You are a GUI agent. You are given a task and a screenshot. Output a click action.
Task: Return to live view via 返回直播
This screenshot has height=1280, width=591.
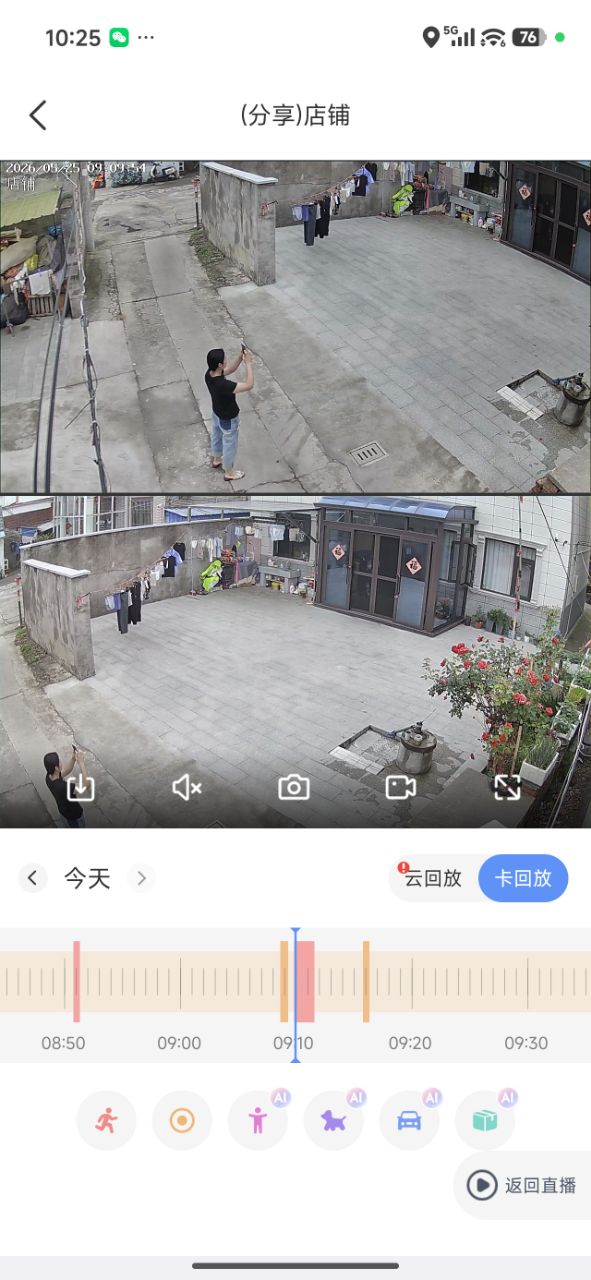(x=523, y=1186)
